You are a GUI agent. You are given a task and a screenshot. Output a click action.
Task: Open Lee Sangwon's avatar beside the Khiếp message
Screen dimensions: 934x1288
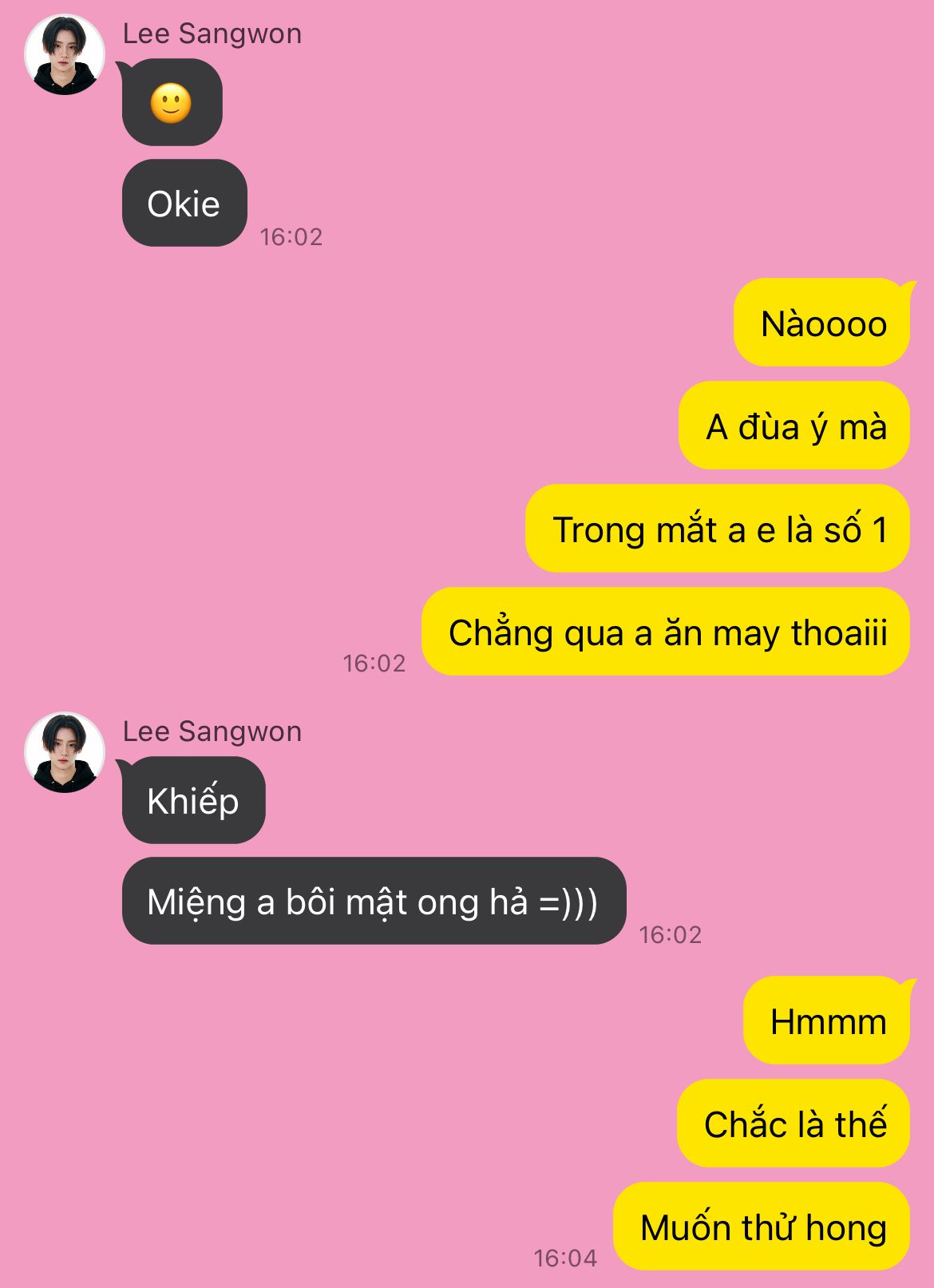pyautogui.click(x=65, y=753)
